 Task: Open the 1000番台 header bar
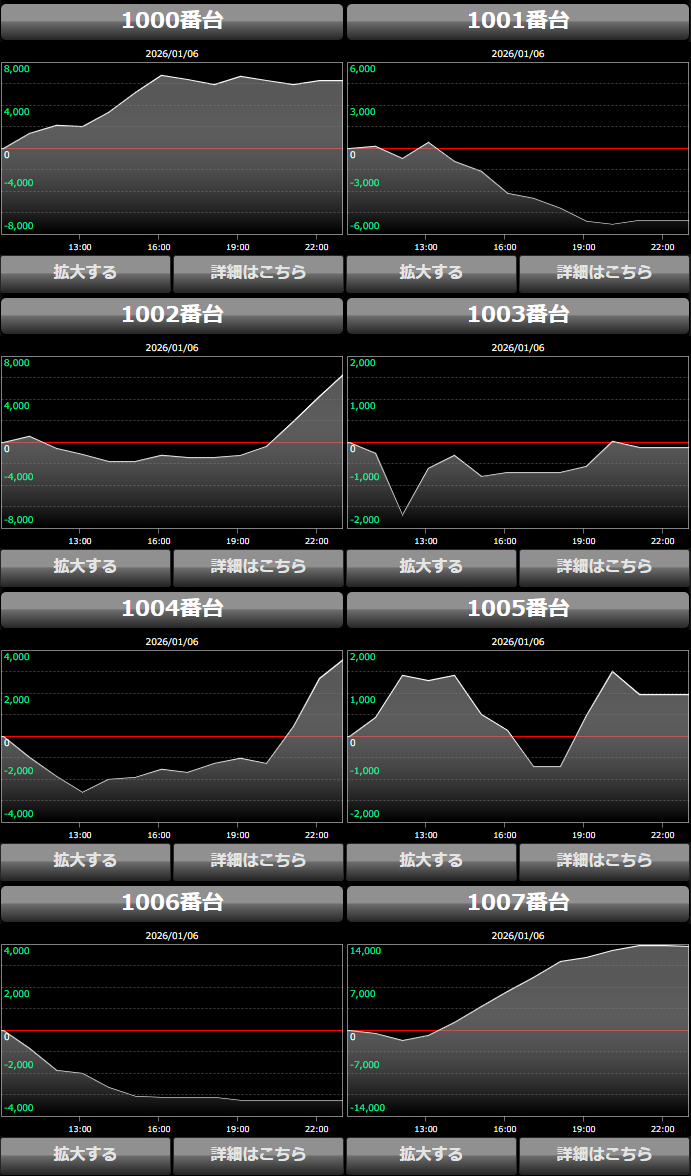click(172, 21)
